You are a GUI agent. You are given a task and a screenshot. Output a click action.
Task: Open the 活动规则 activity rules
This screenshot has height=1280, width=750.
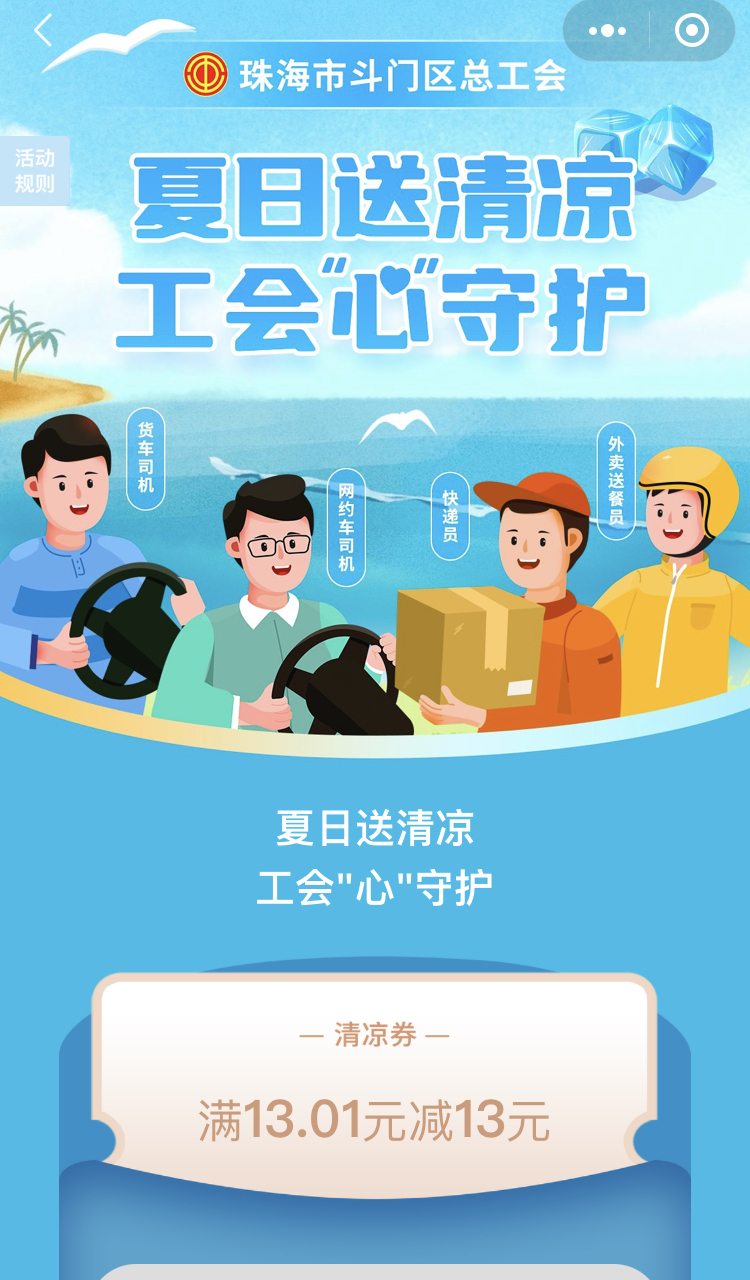pyautogui.click(x=34, y=171)
